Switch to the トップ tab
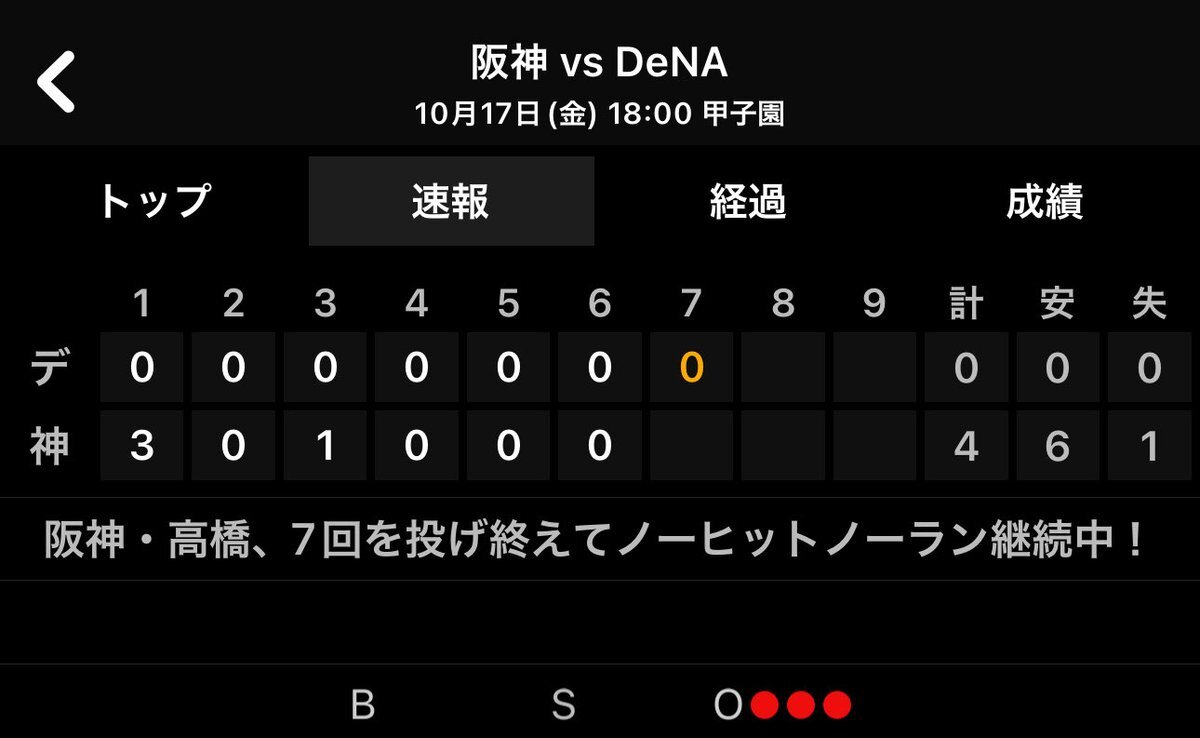 (x=155, y=202)
